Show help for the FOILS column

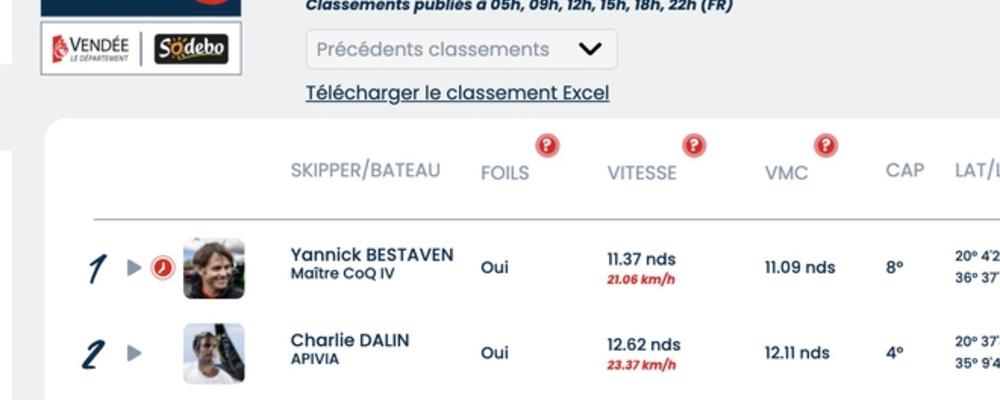click(x=546, y=146)
